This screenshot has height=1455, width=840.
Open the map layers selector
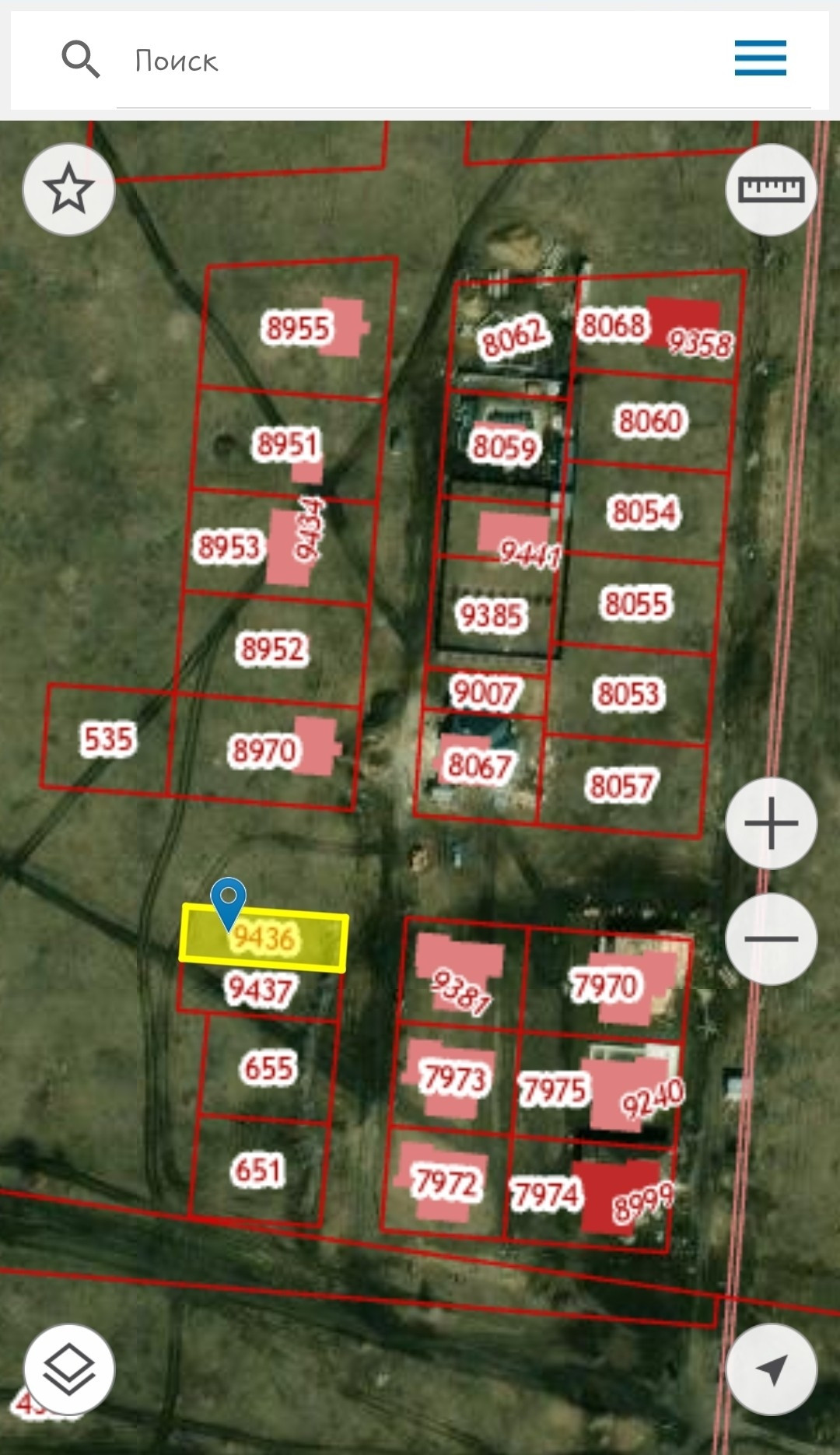(68, 1369)
